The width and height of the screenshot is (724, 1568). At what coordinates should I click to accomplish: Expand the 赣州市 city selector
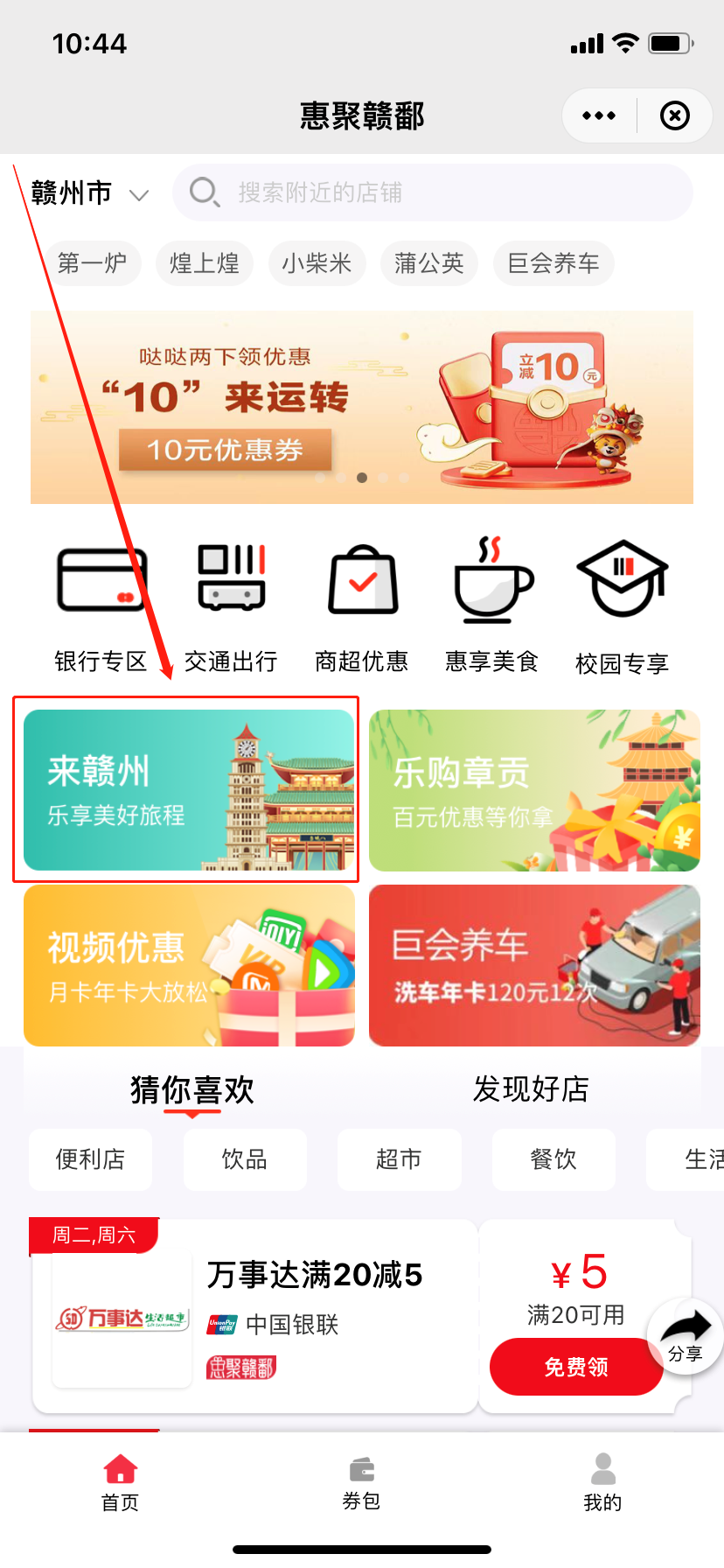89,193
